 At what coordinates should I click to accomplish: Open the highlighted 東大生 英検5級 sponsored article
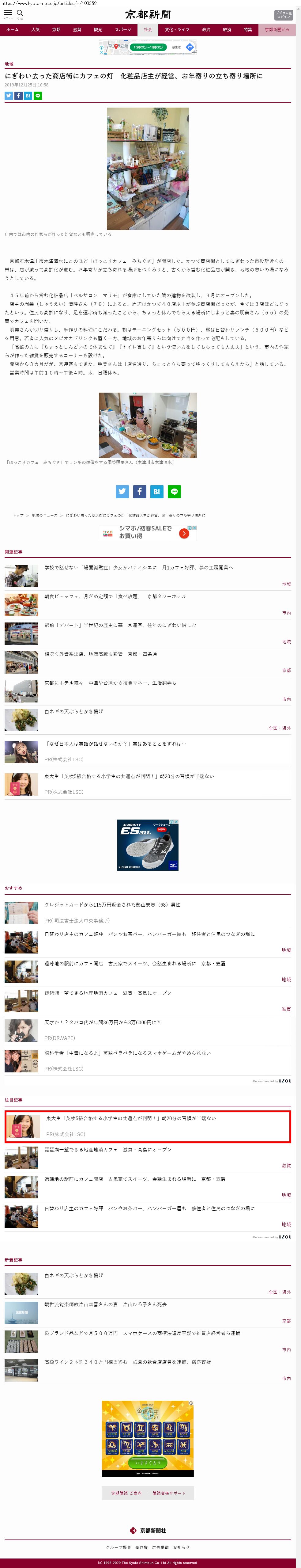131,1118
